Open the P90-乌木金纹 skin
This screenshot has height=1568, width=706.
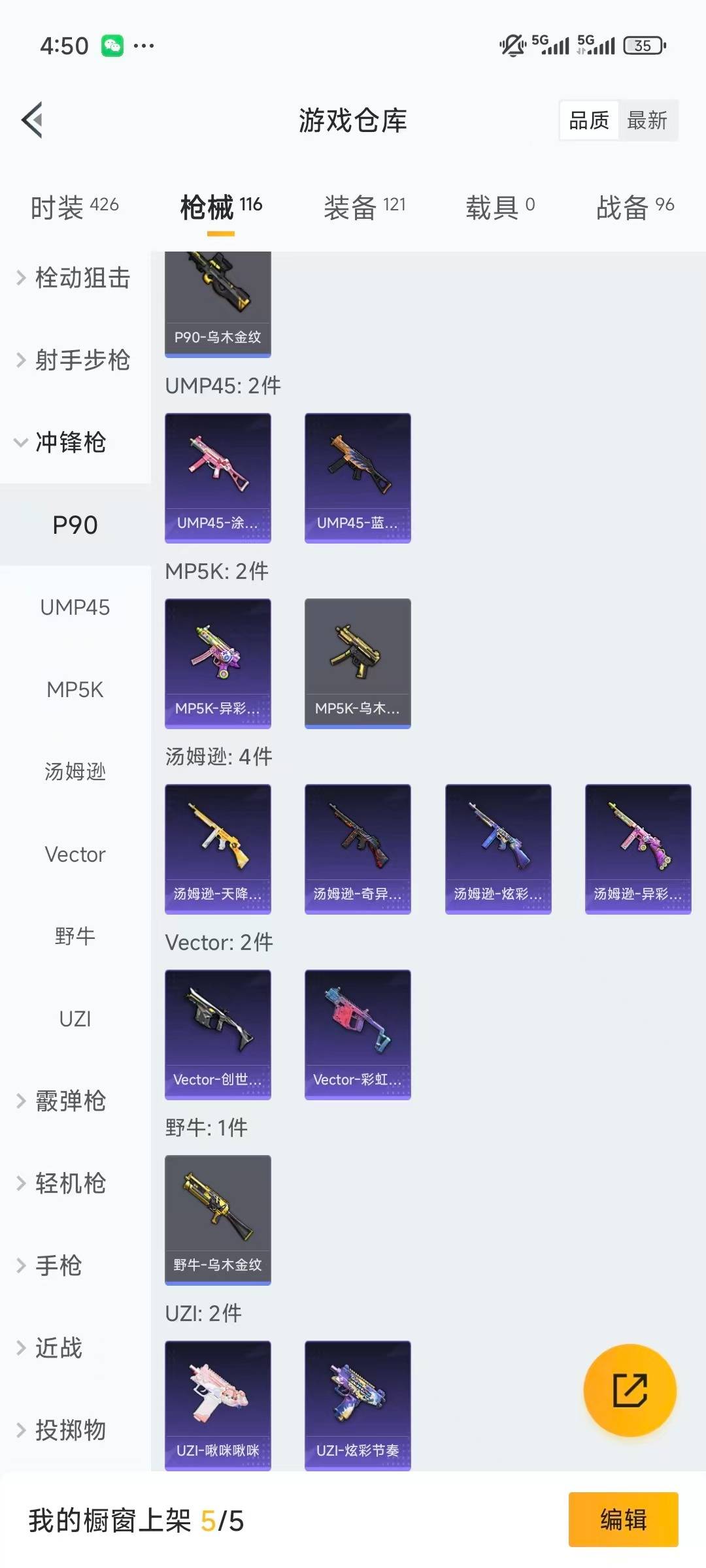click(x=218, y=304)
